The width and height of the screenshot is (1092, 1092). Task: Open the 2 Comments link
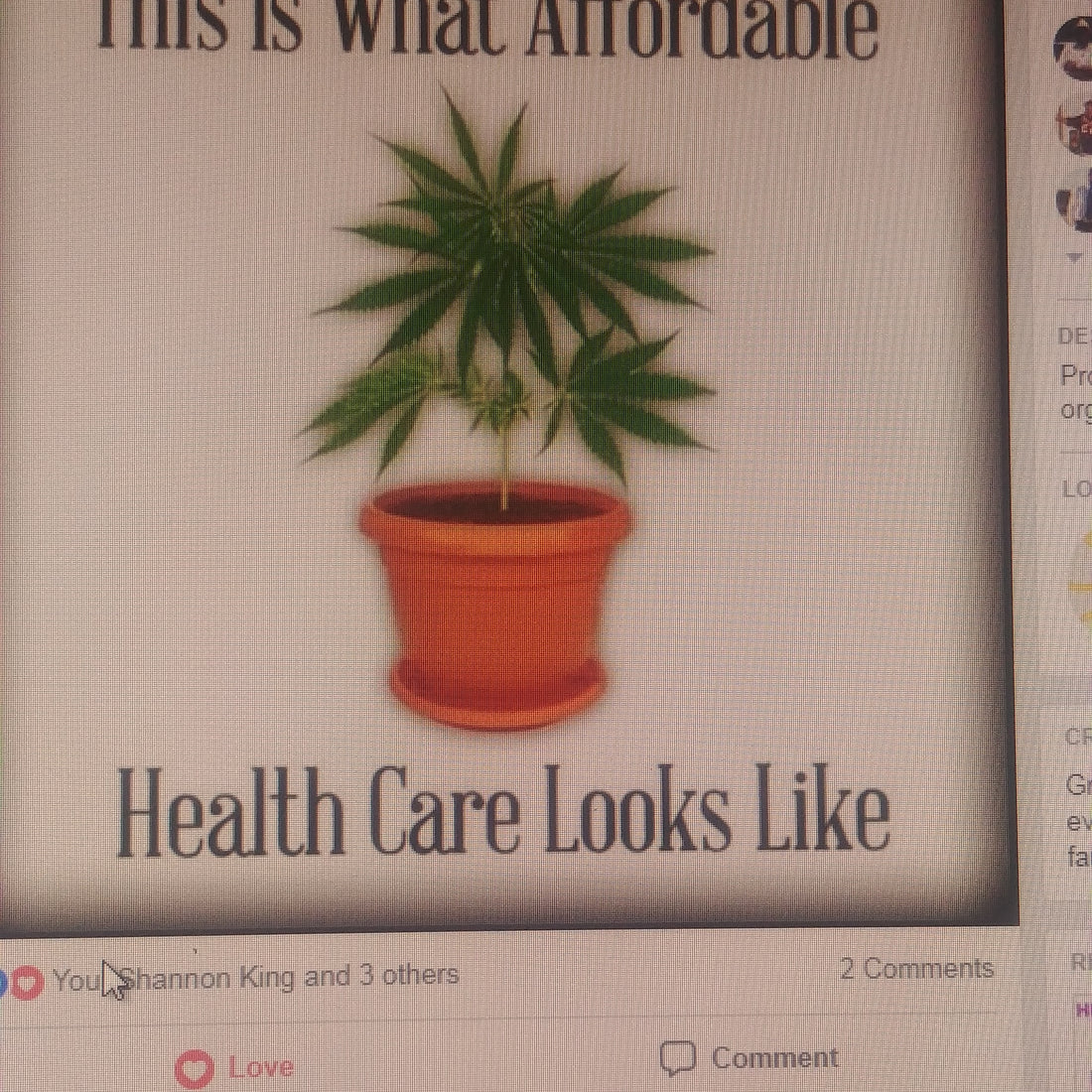coord(916,968)
